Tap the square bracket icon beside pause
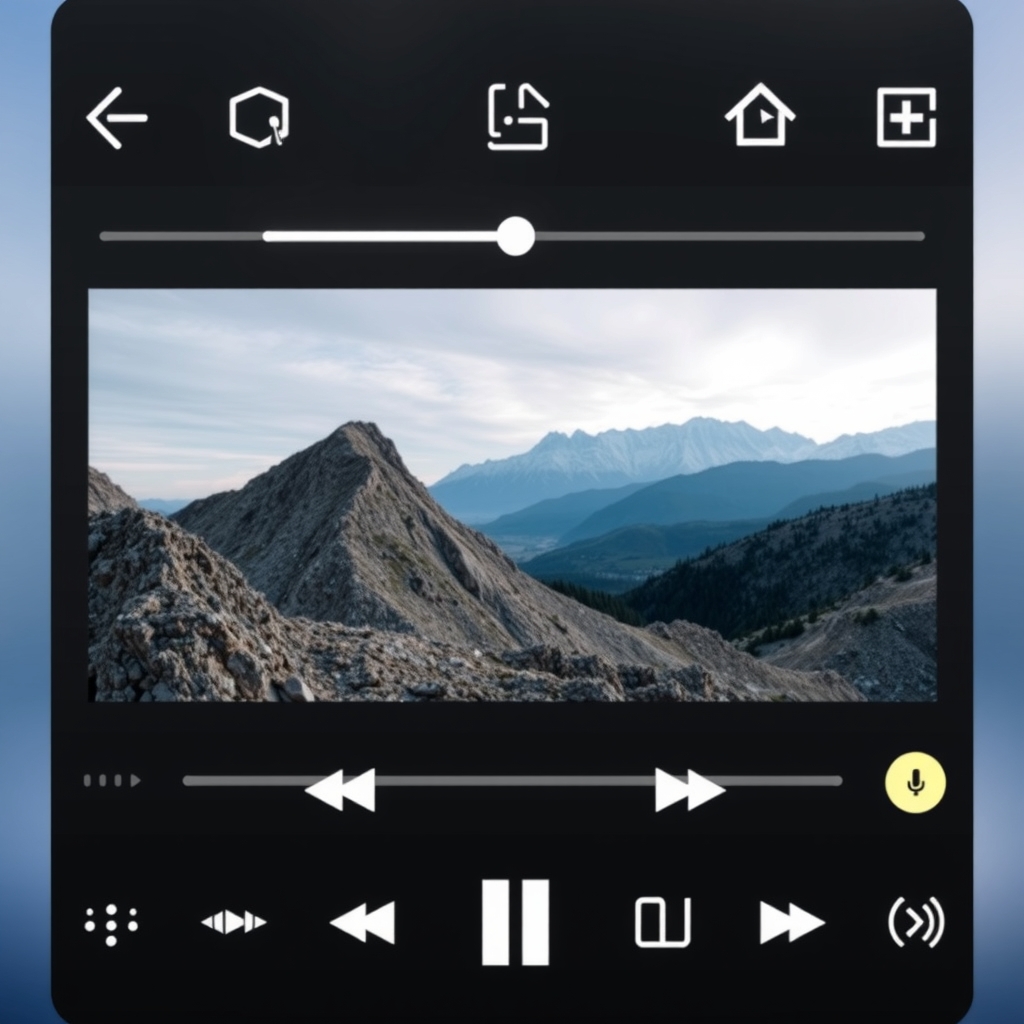The image size is (1024, 1024). click(x=663, y=922)
